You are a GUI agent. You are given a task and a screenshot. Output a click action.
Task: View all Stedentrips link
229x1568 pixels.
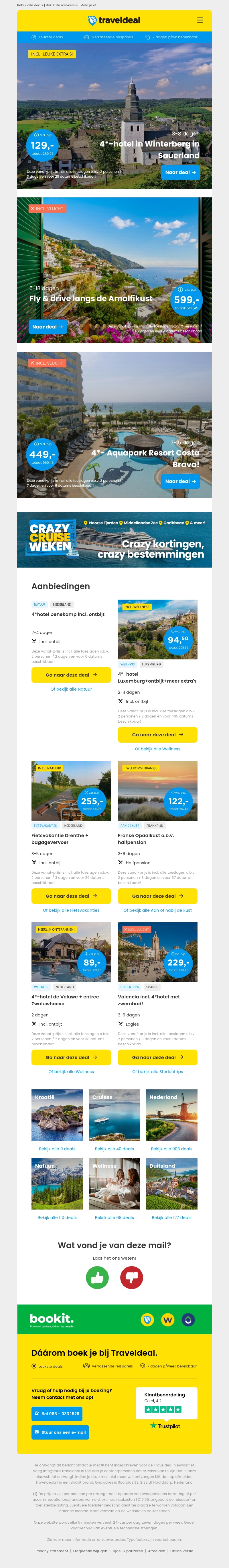click(x=158, y=1071)
